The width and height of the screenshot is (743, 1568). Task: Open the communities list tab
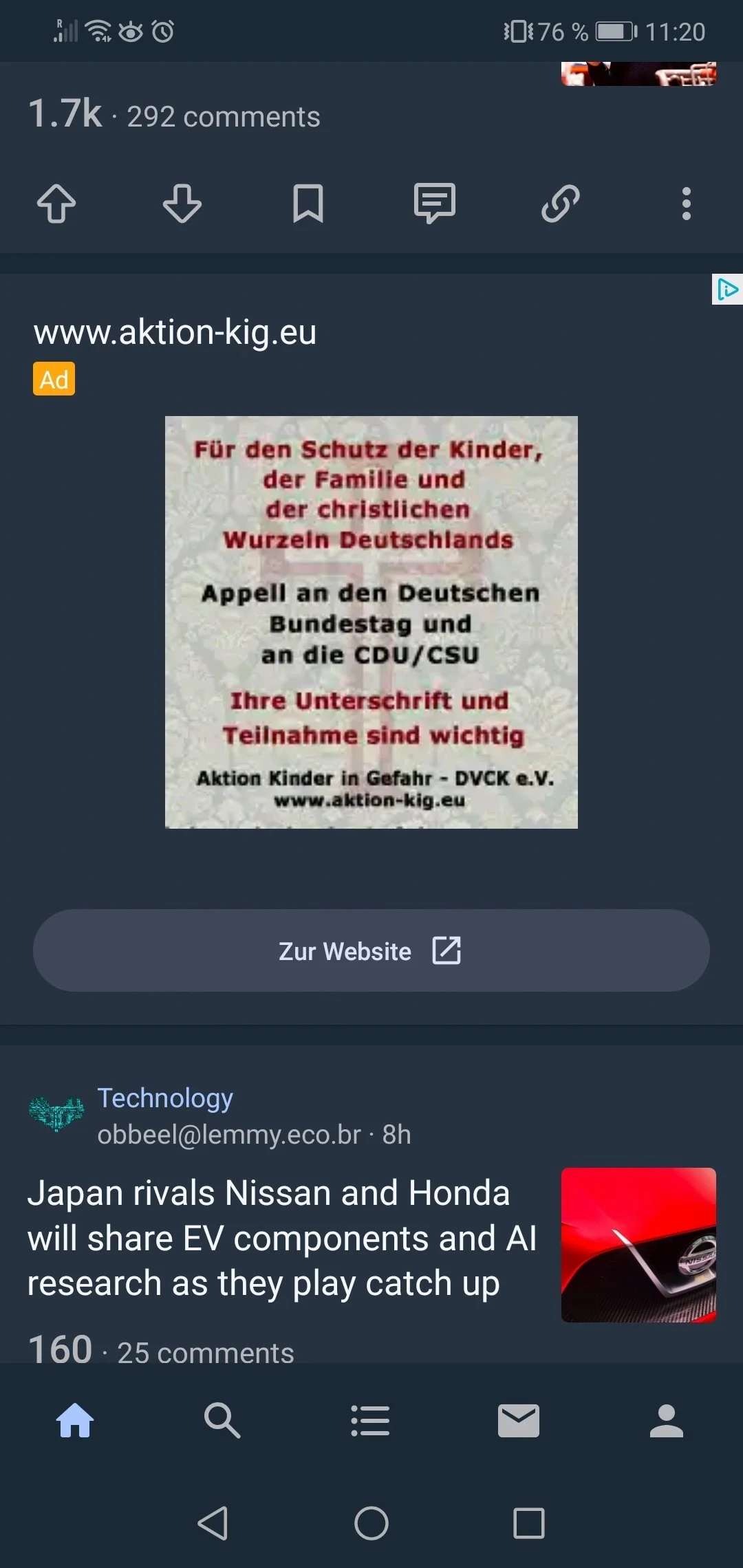coord(370,1421)
